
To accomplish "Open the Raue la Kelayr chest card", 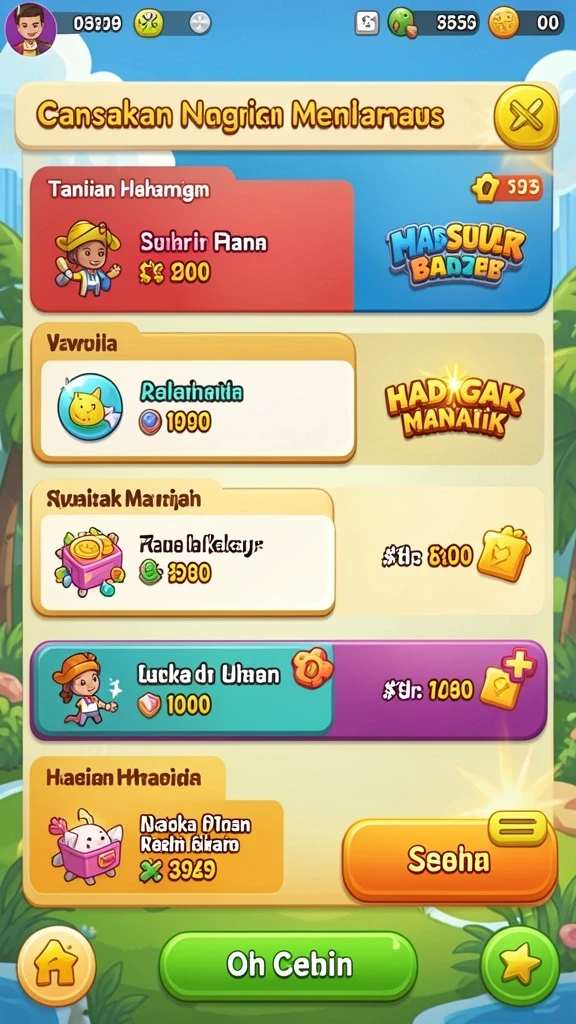I will click(187, 562).
